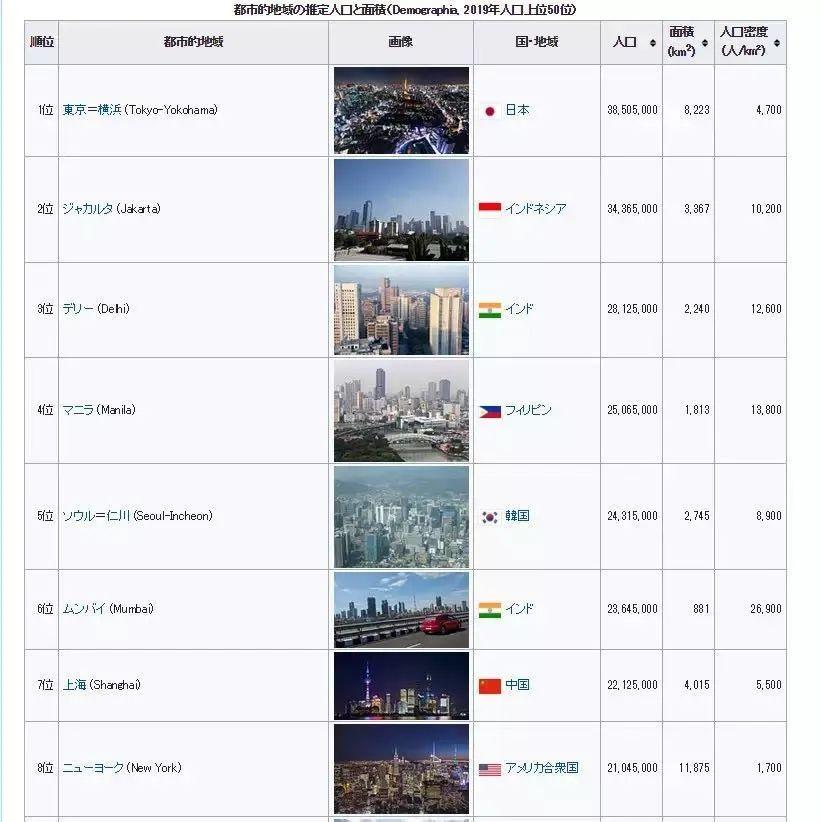821x822 pixels.
Task: Open the 中国 country link
Action: [x=517, y=685]
